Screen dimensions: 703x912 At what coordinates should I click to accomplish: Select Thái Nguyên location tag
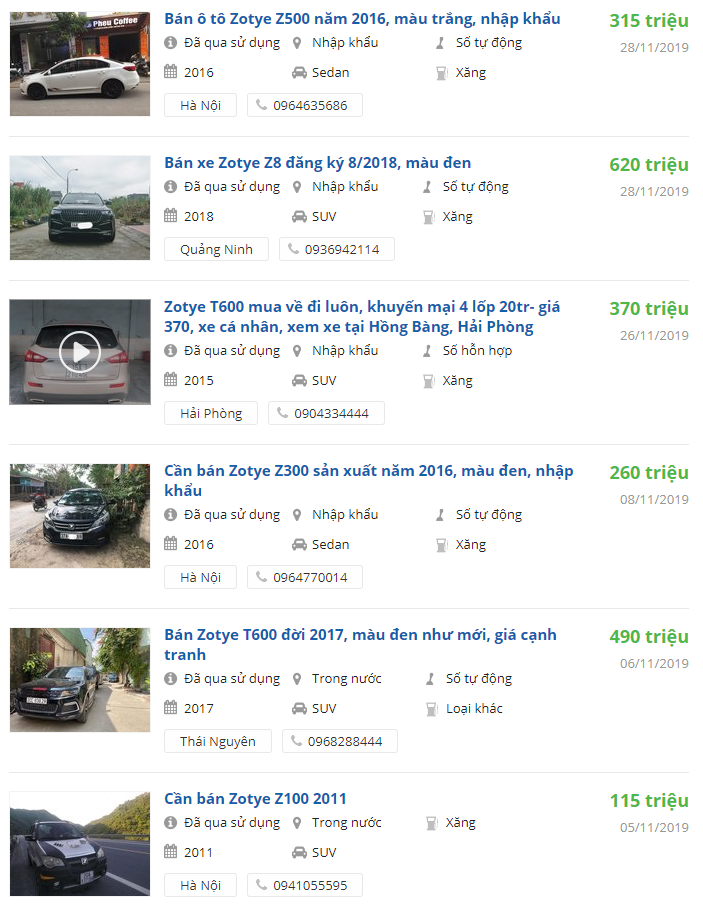[217, 741]
